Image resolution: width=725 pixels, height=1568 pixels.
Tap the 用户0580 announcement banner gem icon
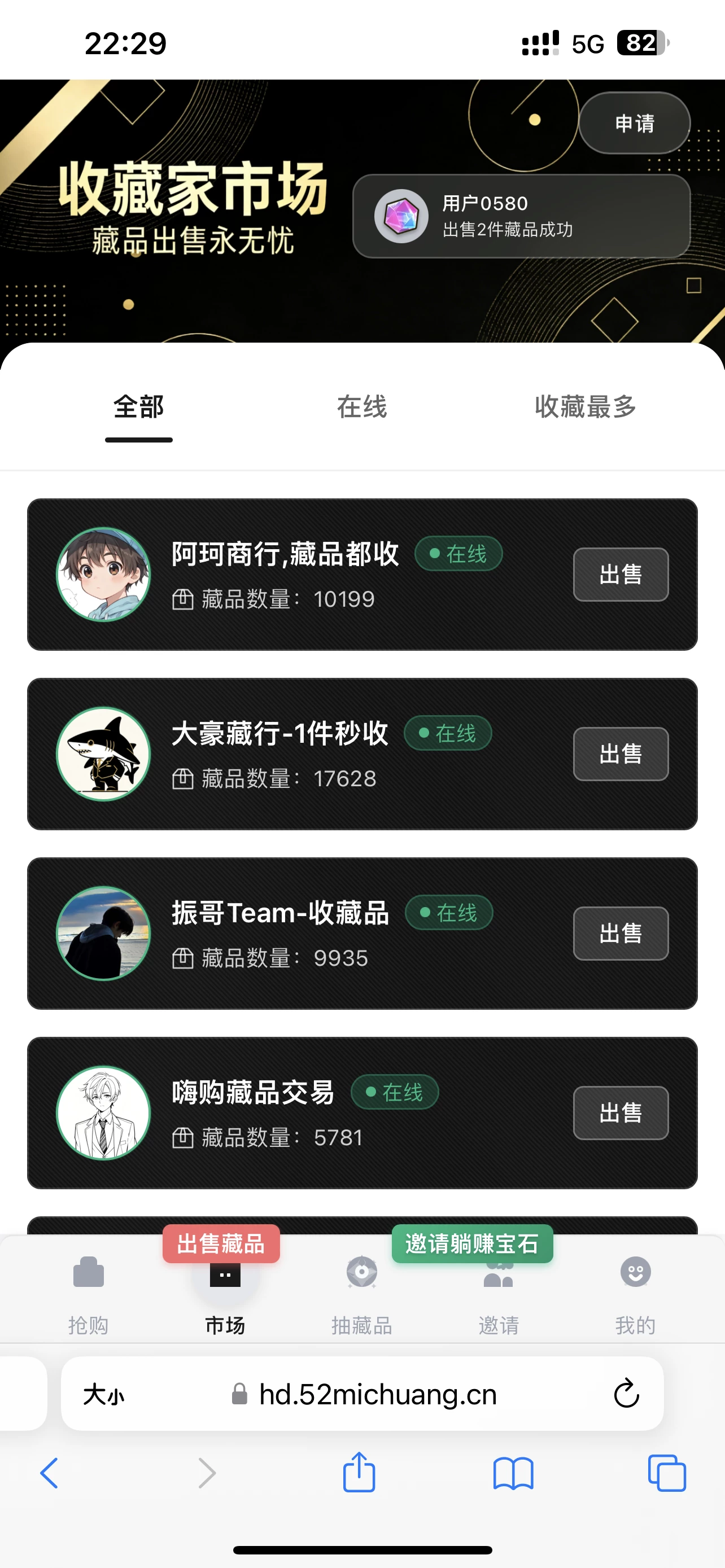click(400, 217)
